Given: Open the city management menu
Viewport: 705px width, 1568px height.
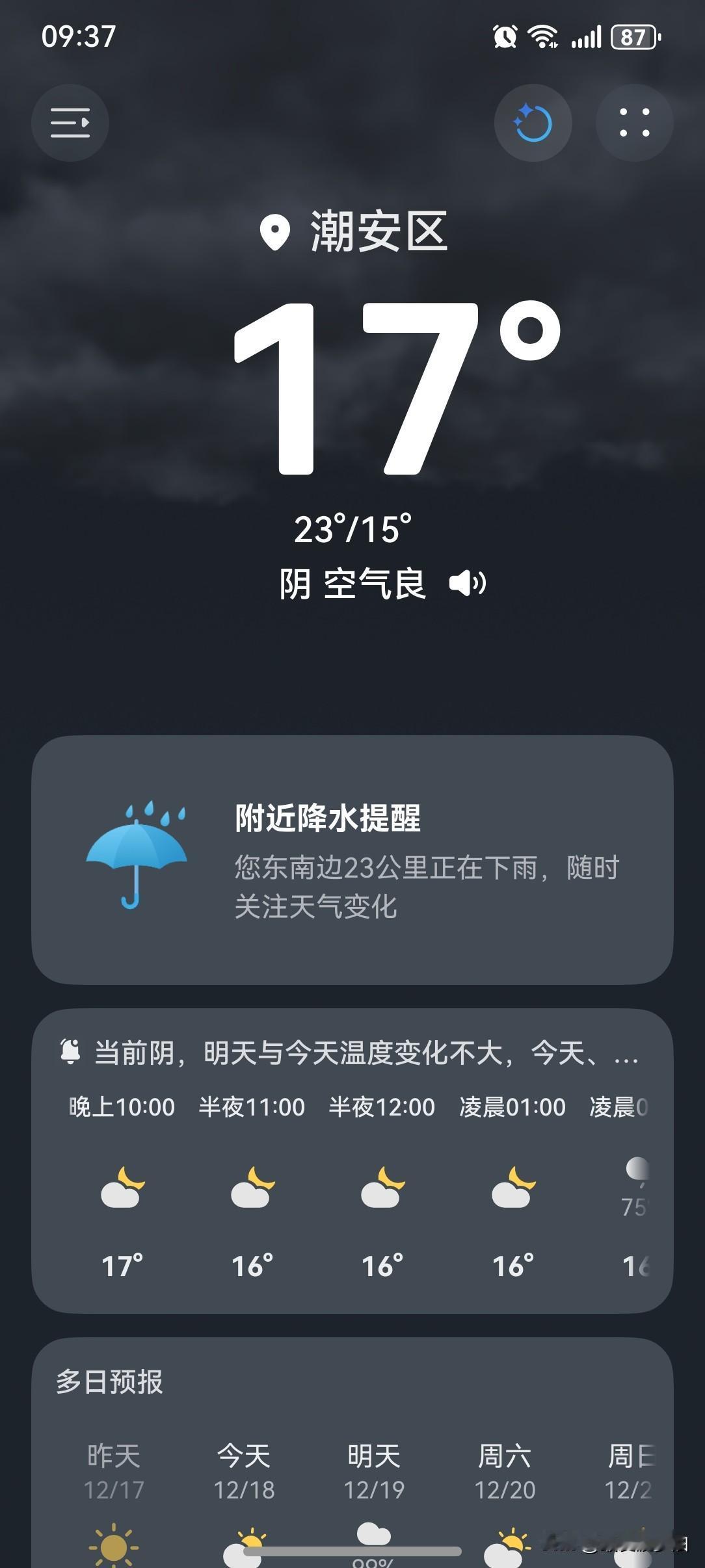Looking at the screenshot, I should click(x=70, y=124).
